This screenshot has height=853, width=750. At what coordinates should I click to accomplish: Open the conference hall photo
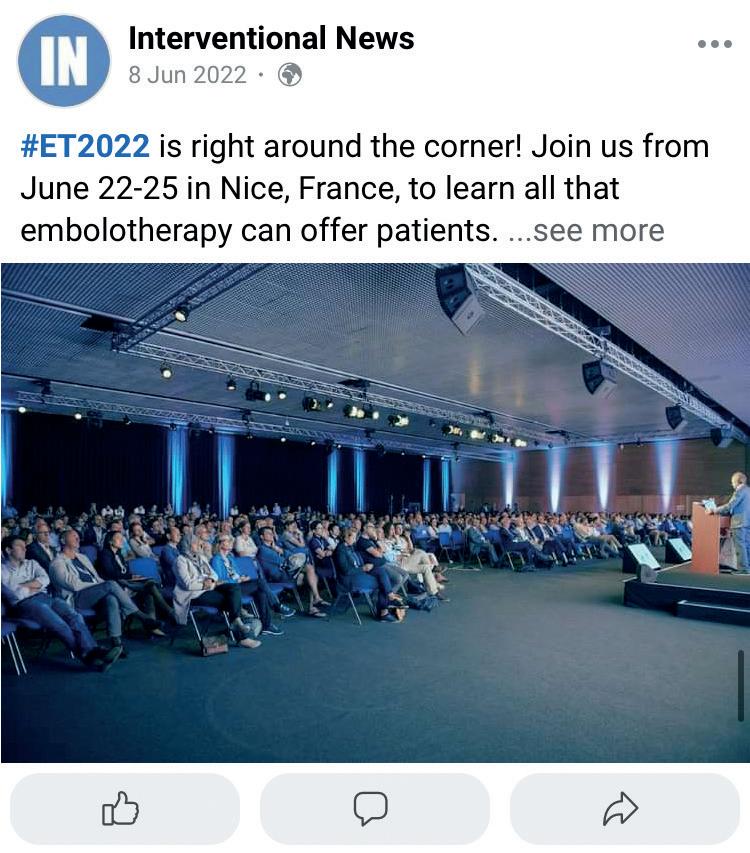(375, 512)
